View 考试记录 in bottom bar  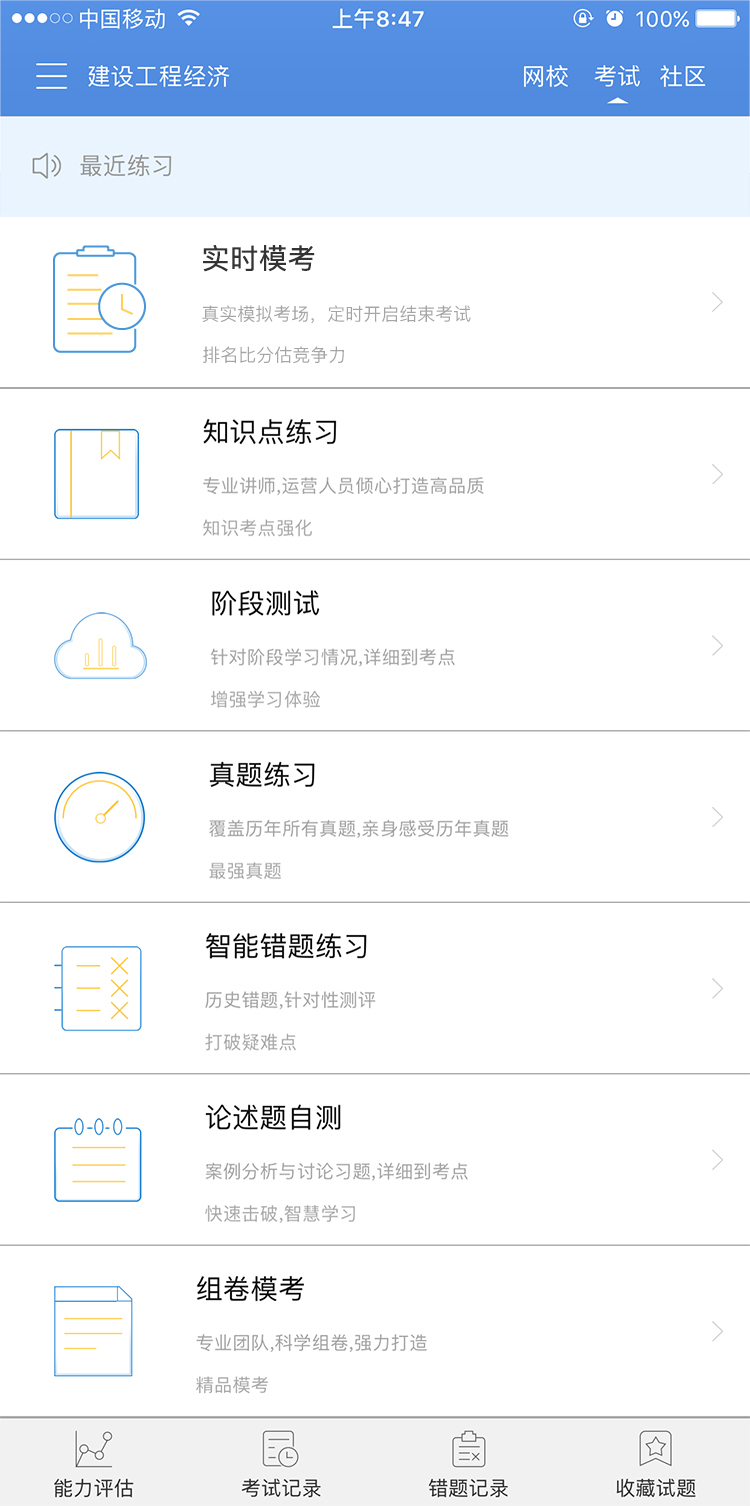tap(281, 1463)
